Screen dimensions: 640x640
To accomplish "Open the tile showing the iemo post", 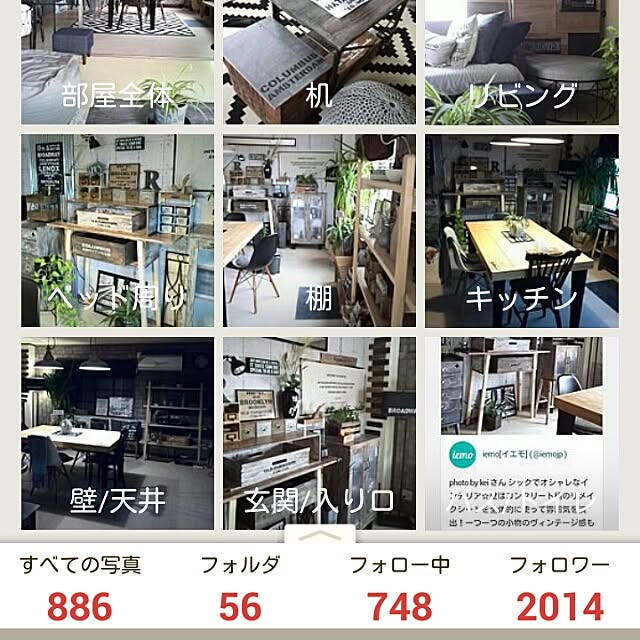I will pyautogui.click(x=521, y=432).
